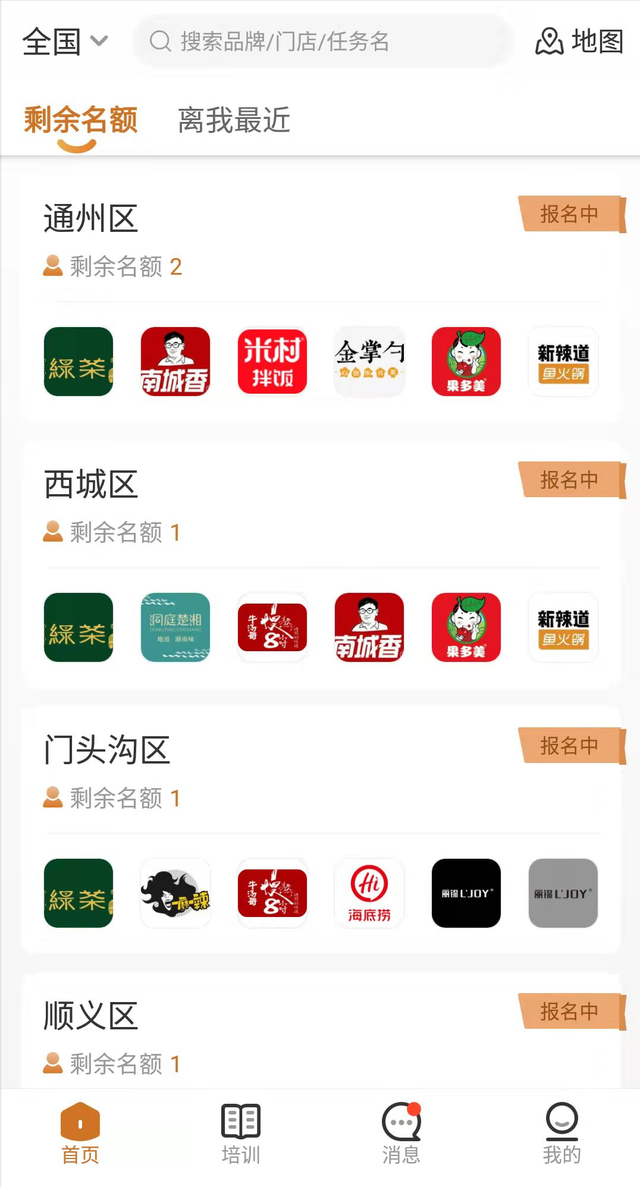Open the 全国 region dropdown
This screenshot has height=1187, width=640.
pos(65,42)
